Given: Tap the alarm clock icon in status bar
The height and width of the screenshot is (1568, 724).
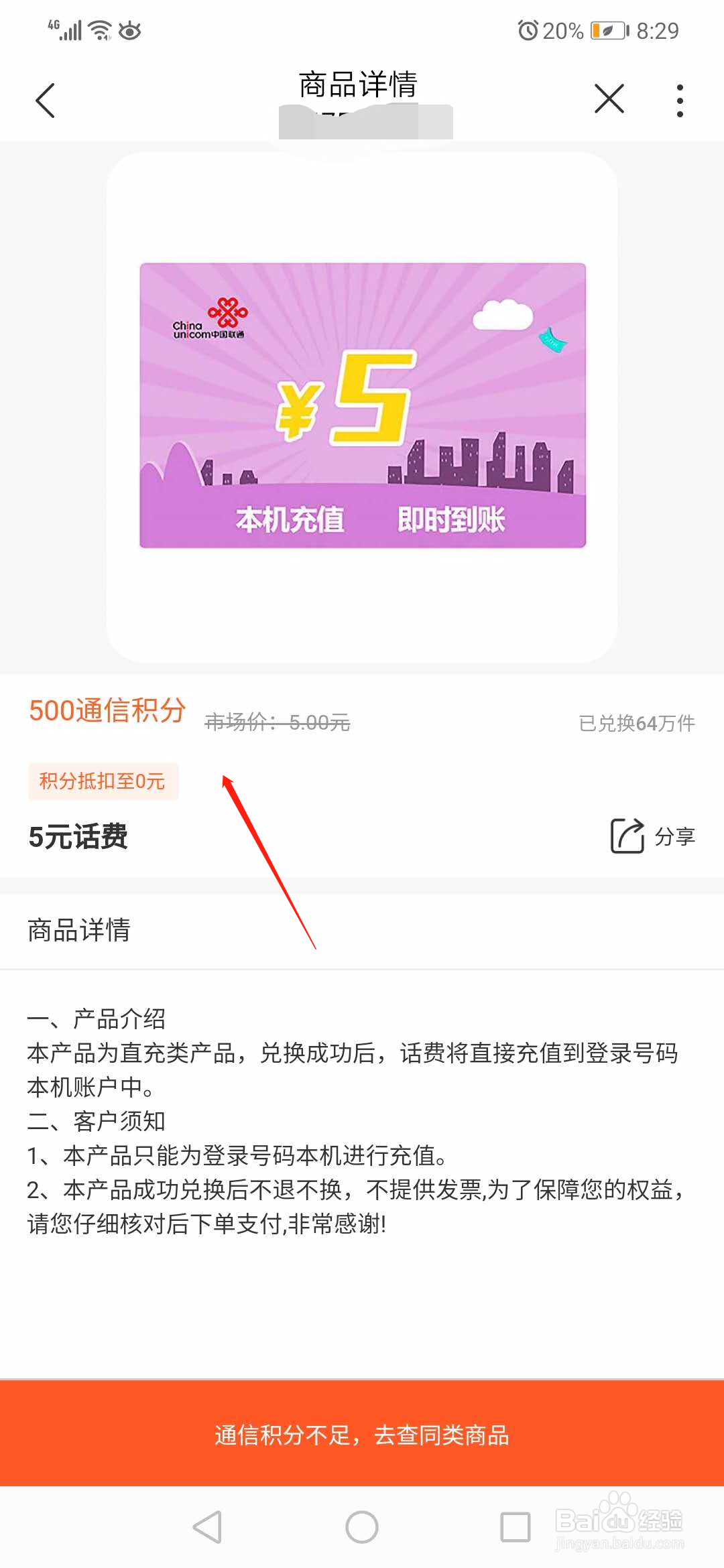Looking at the screenshot, I should click(x=529, y=30).
